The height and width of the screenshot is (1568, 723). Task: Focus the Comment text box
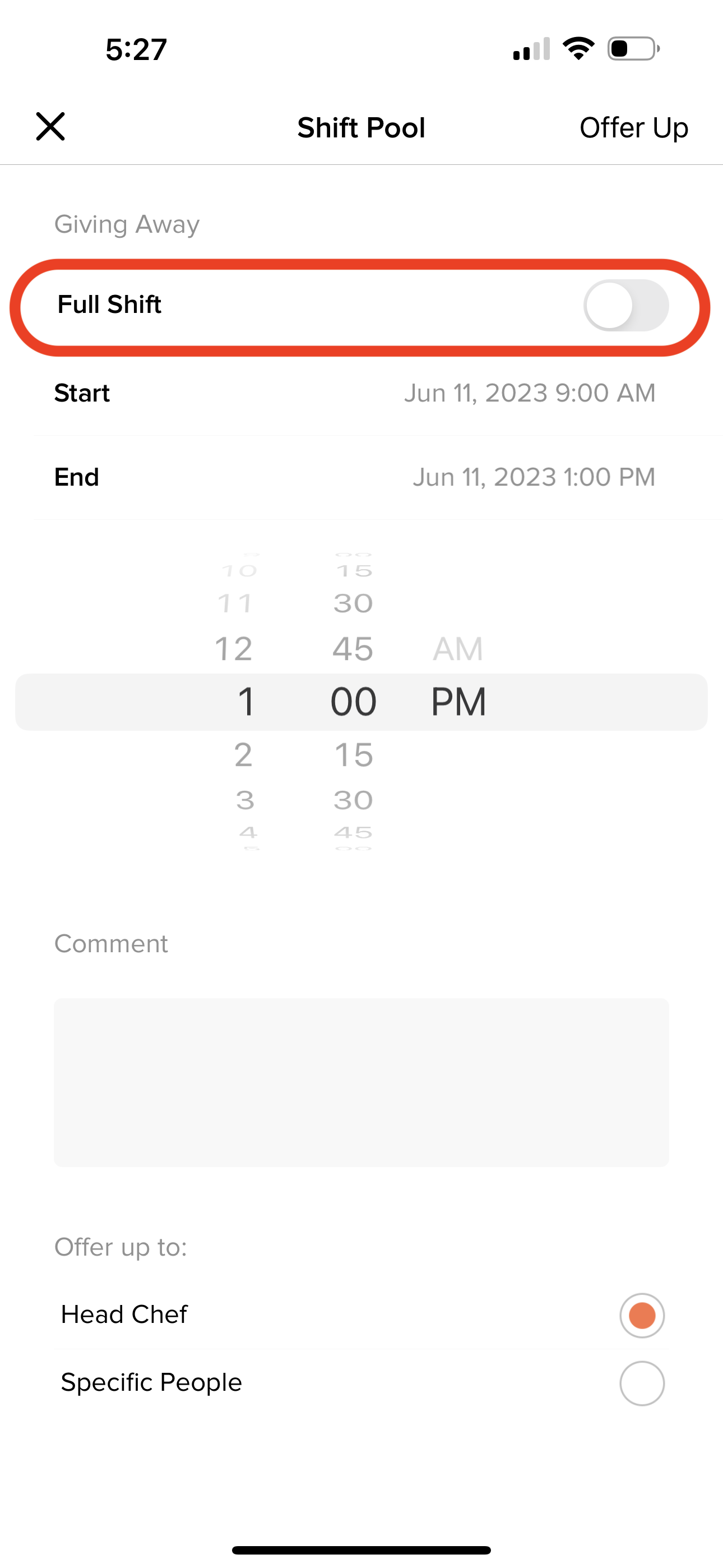tap(361, 1082)
